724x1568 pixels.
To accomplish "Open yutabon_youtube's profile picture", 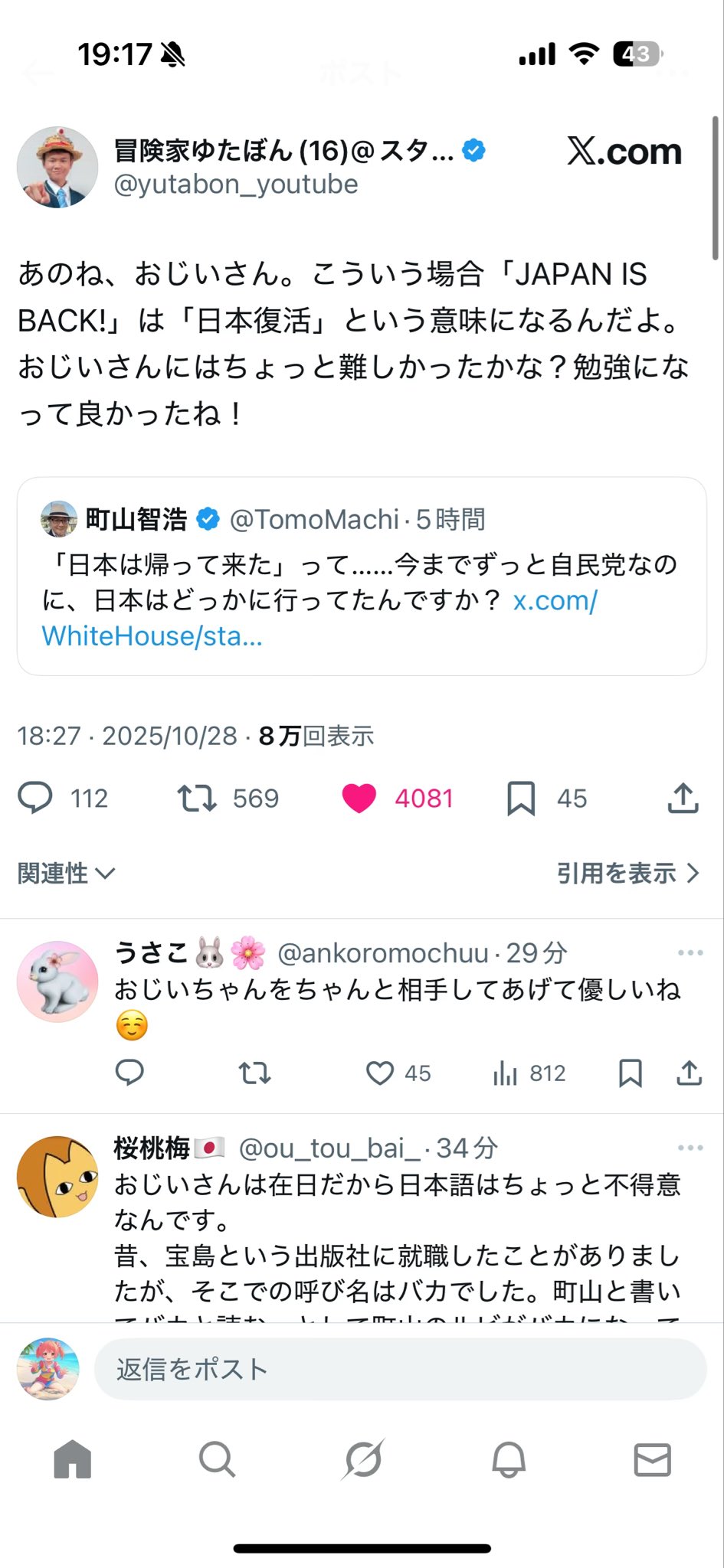I will tap(57, 168).
